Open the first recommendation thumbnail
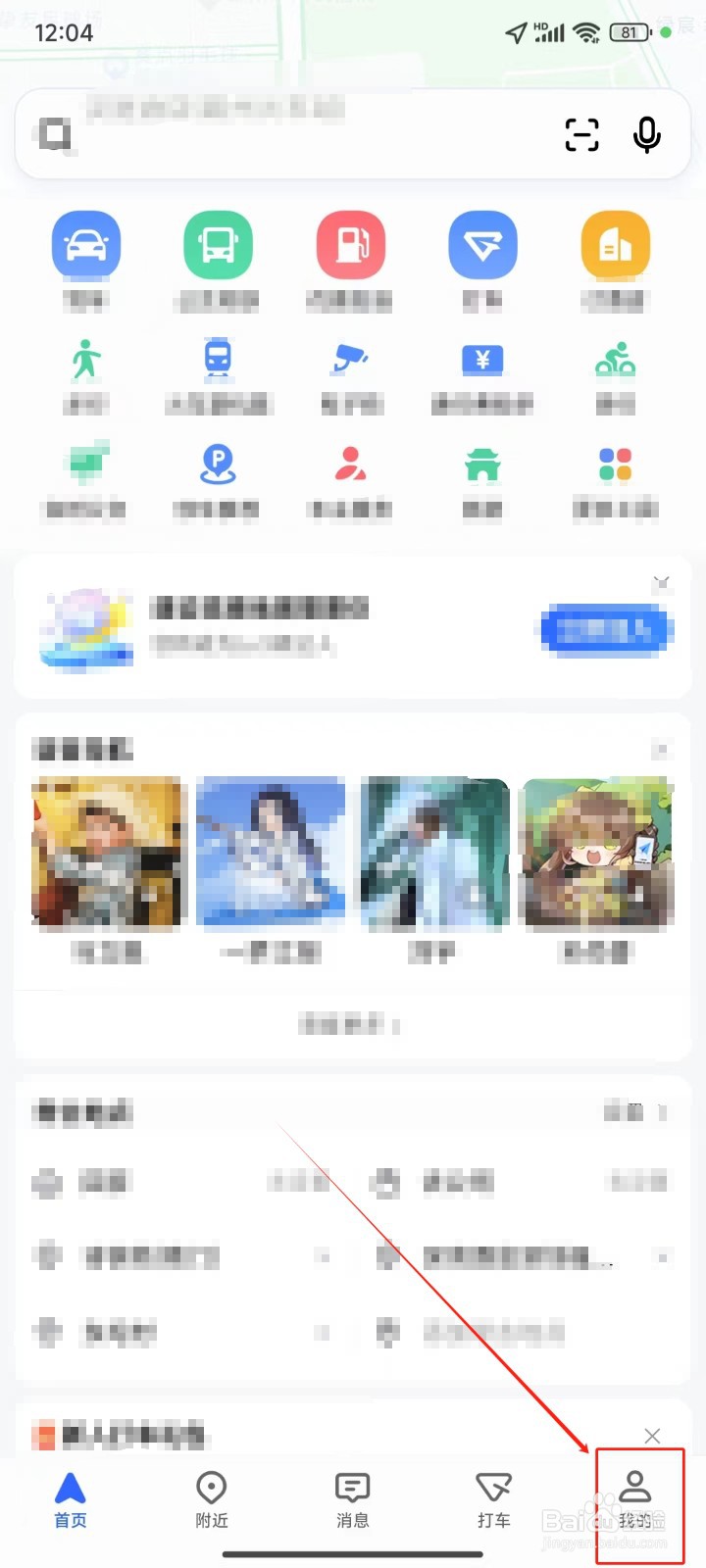The width and height of the screenshot is (706, 1568). [x=107, y=851]
